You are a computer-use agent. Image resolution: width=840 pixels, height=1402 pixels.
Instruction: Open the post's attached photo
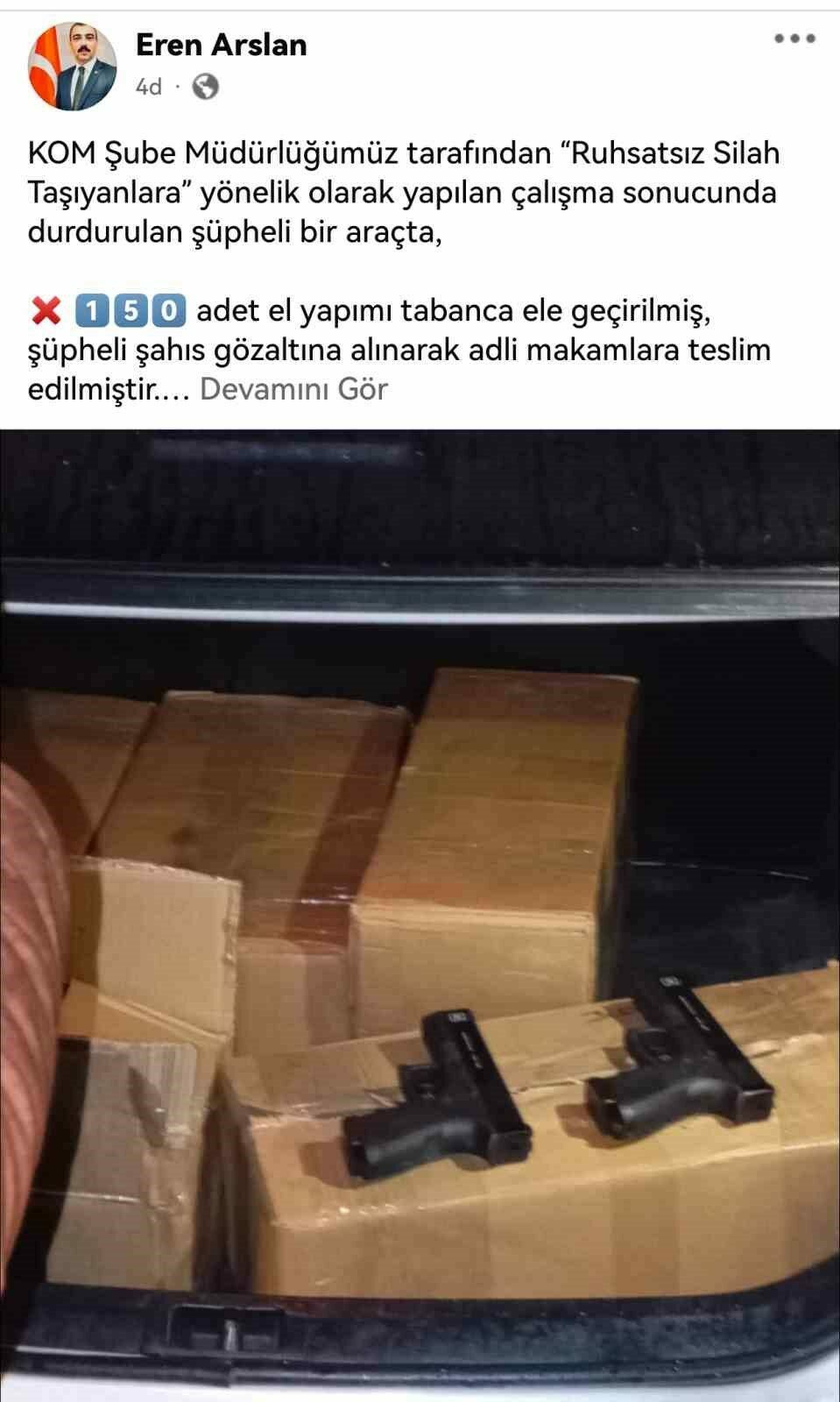pyautogui.click(x=420, y=911)
